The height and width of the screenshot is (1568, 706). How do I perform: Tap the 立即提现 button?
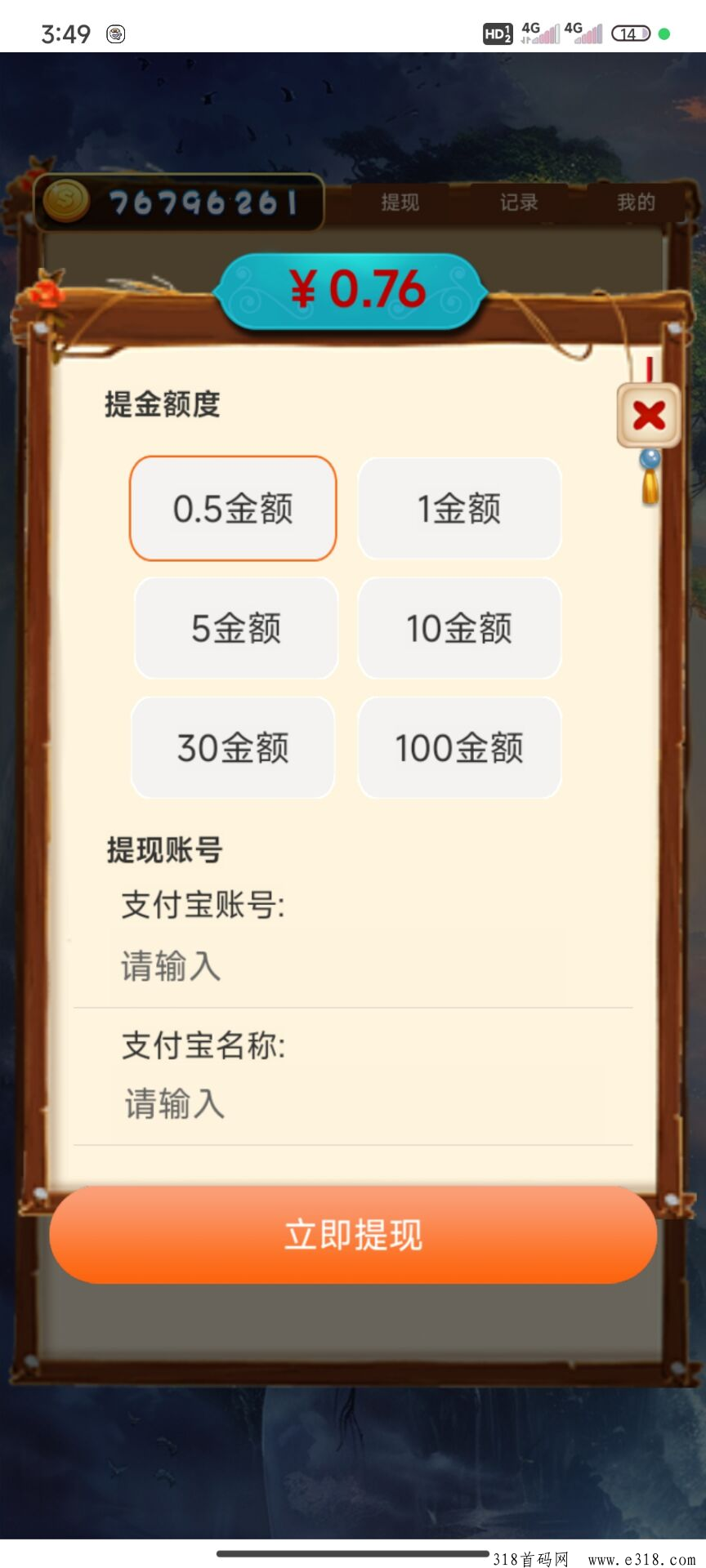click(353, 1234)
